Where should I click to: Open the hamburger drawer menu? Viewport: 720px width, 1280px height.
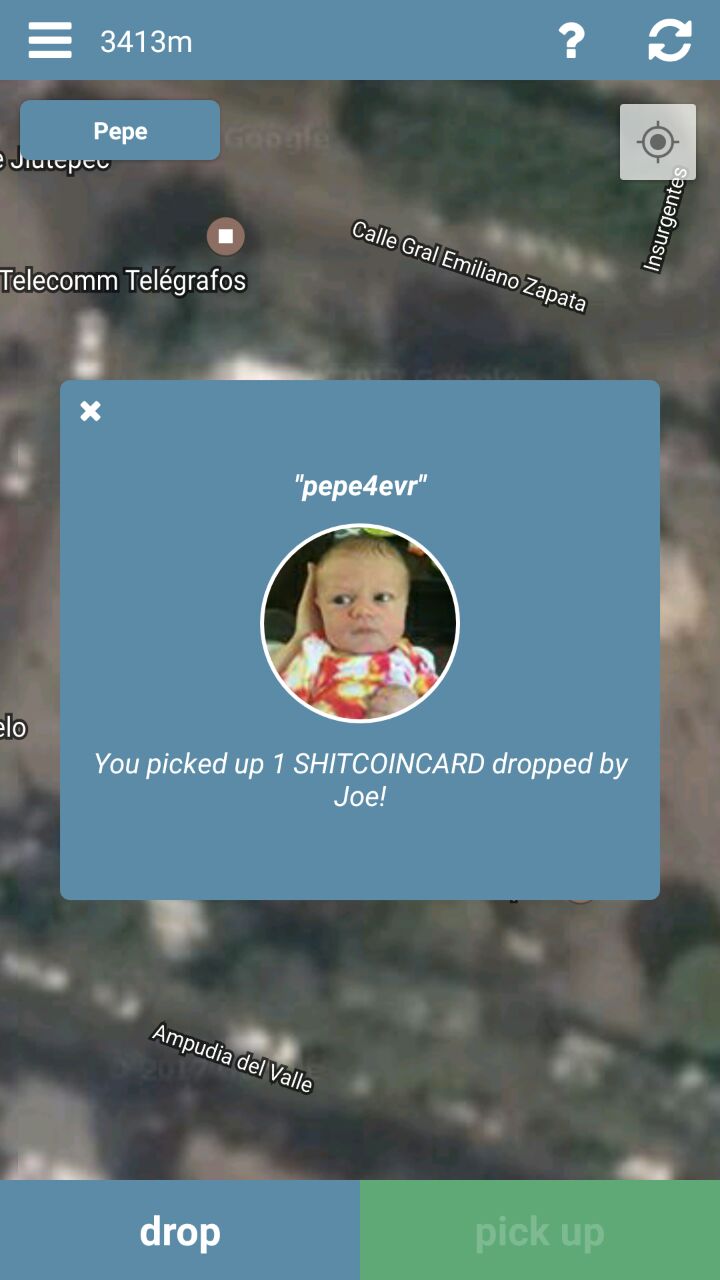point(49,41)
